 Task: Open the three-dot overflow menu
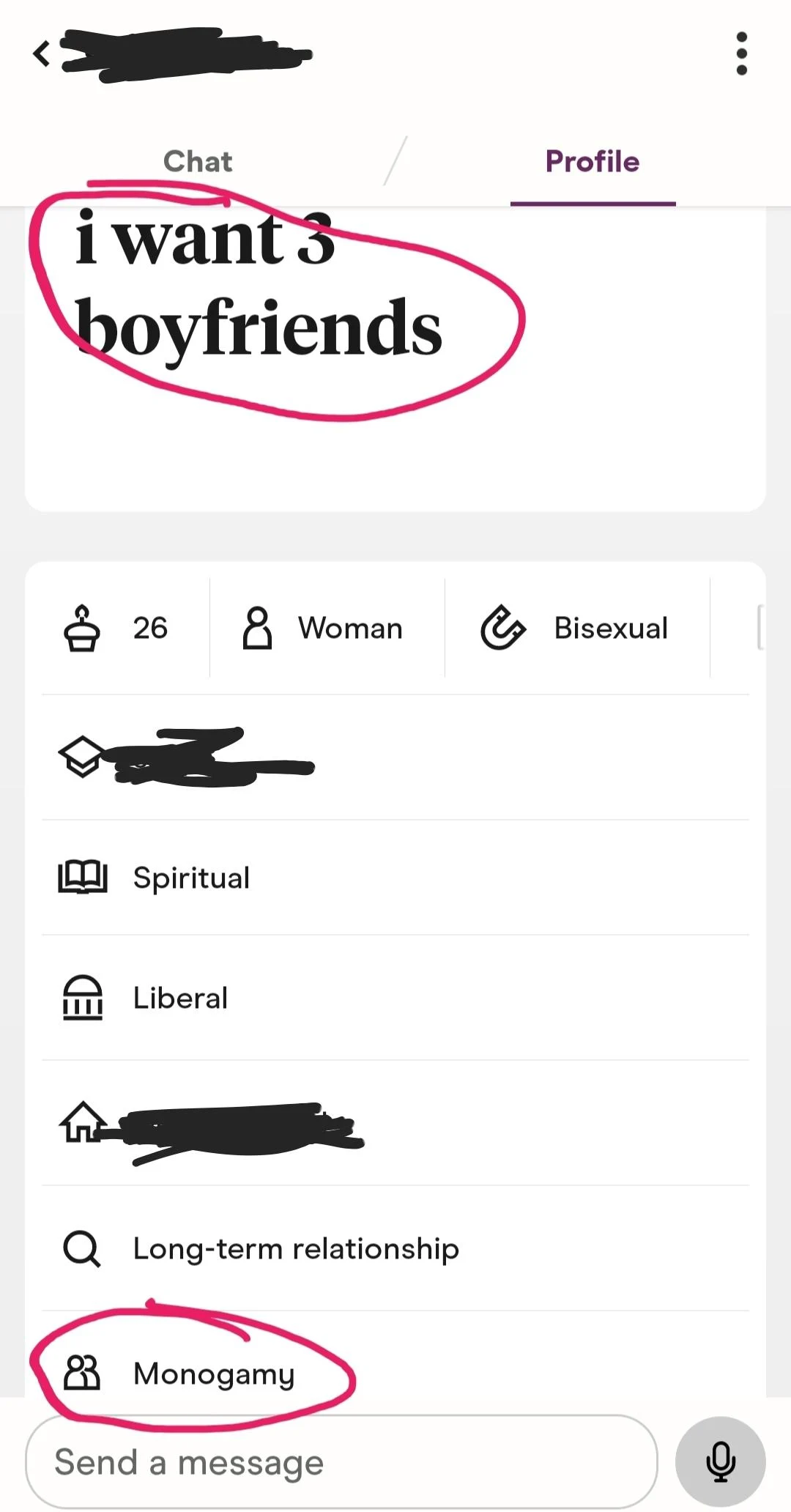pos(741,53)
